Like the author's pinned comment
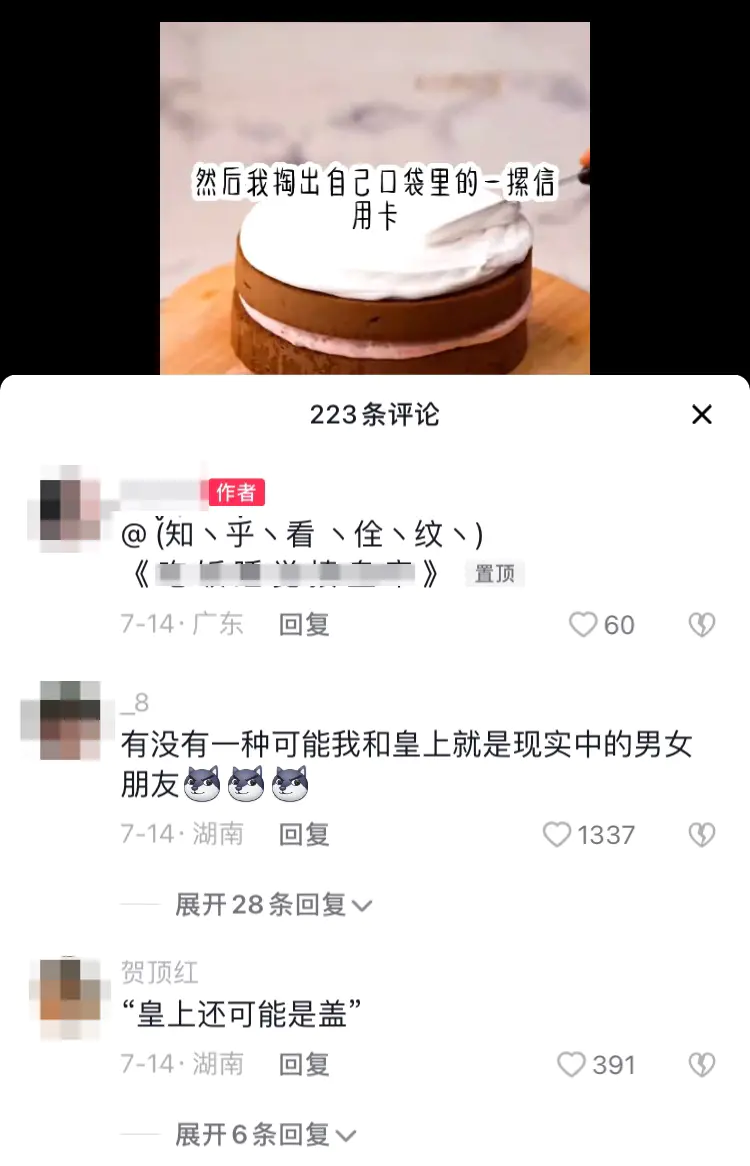Screen dimensions: 750x1166 (x=583, y=625)
